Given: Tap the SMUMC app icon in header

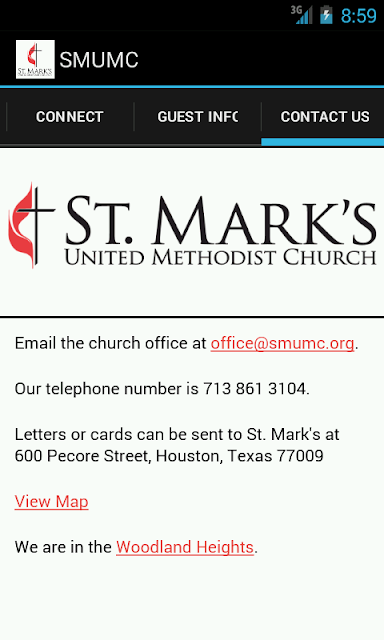Looking at the screenshot, I should [x=35, y=59].
